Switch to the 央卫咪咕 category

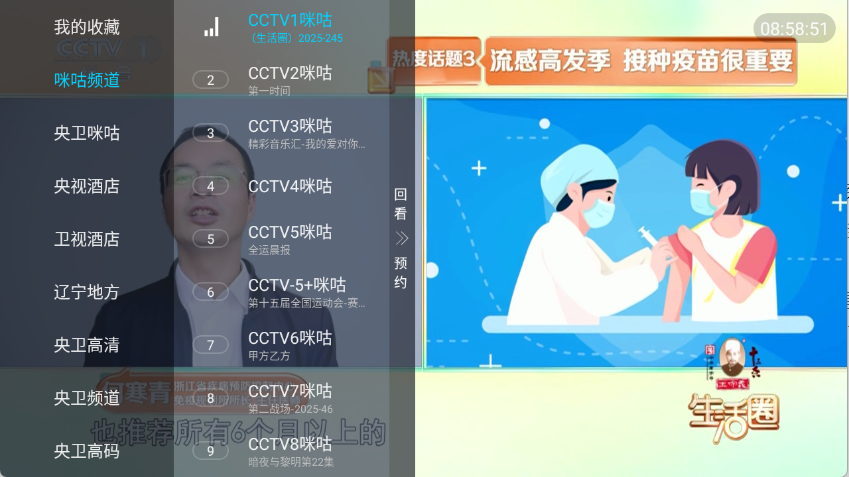coord(87,133)
